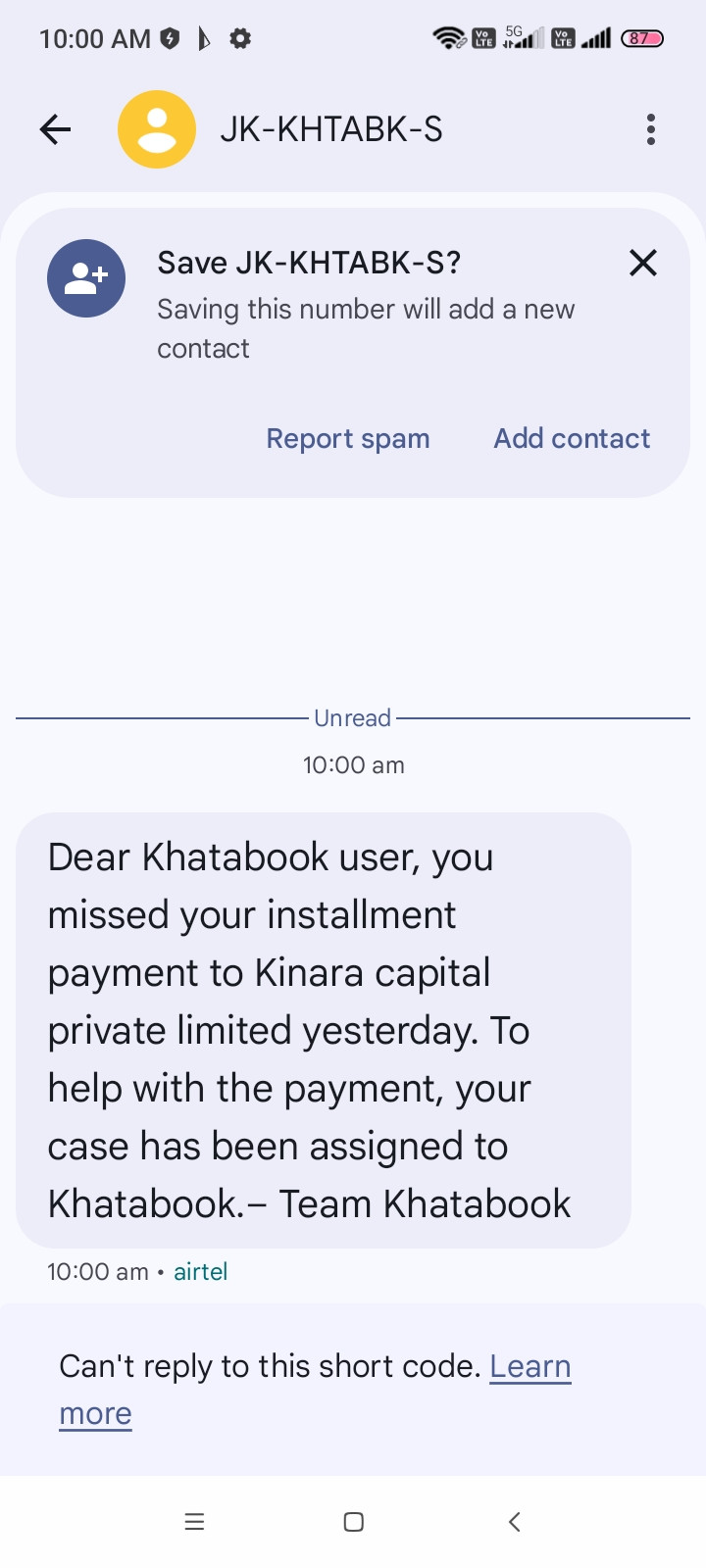This screenshot has width=706, height=1568.
Task: Go to the home screen
Action: pos(354,1522)
